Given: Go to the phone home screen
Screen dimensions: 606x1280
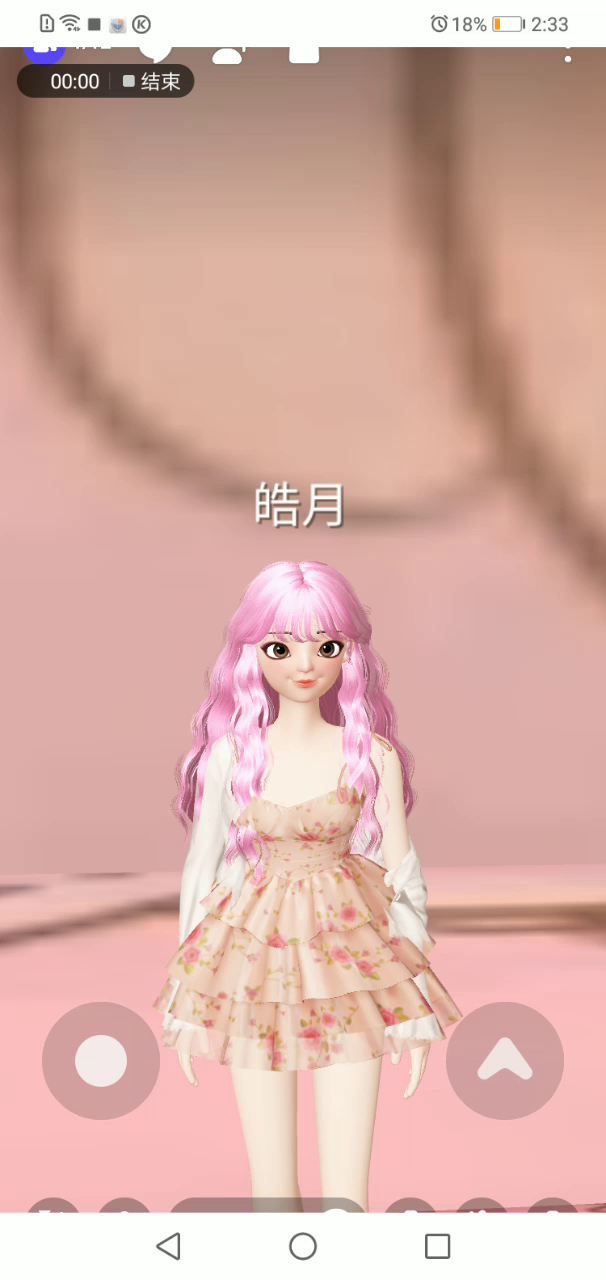Looking at the screenshot, I should click(303, 1246).
